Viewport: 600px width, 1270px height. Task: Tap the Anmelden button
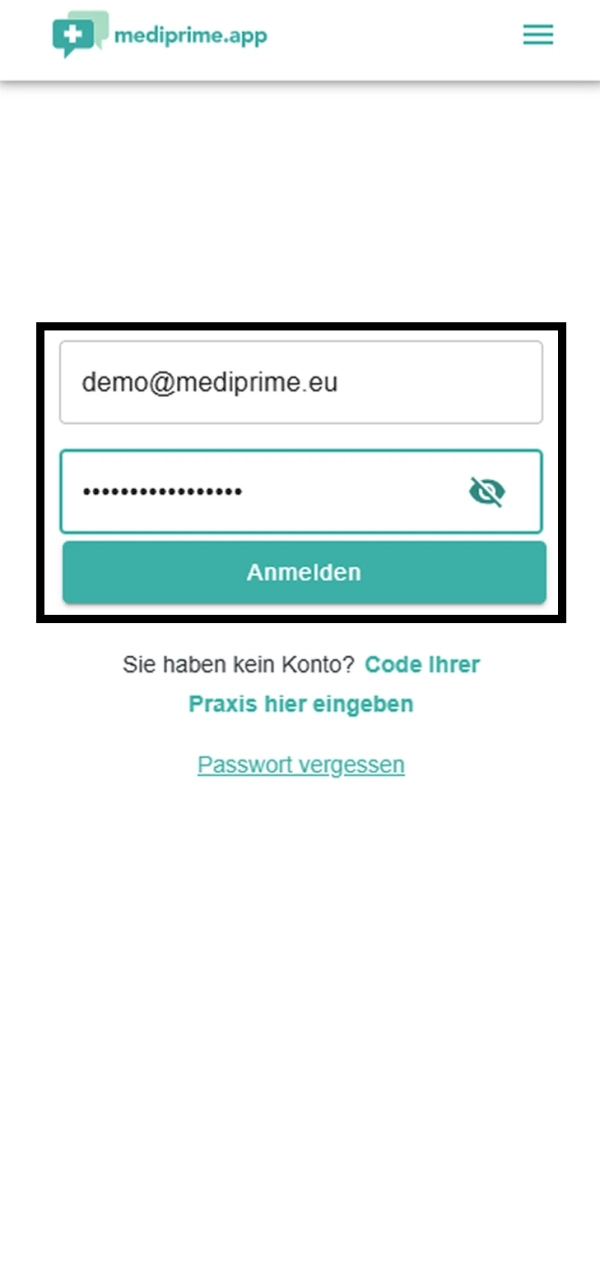(304, 573)
